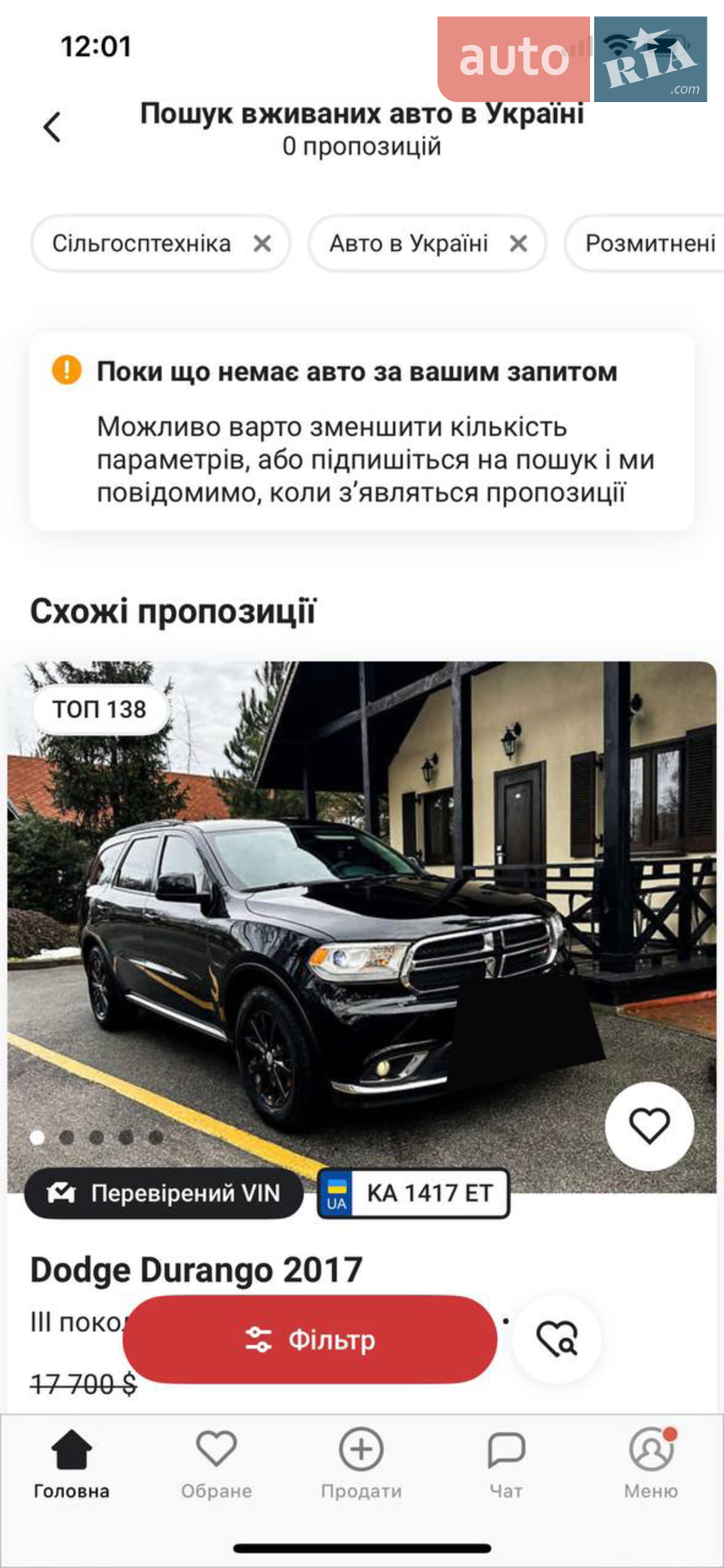Viewport: 724px width, 1568px height.
Task: Open the Меню tab
Action: 651,1465
